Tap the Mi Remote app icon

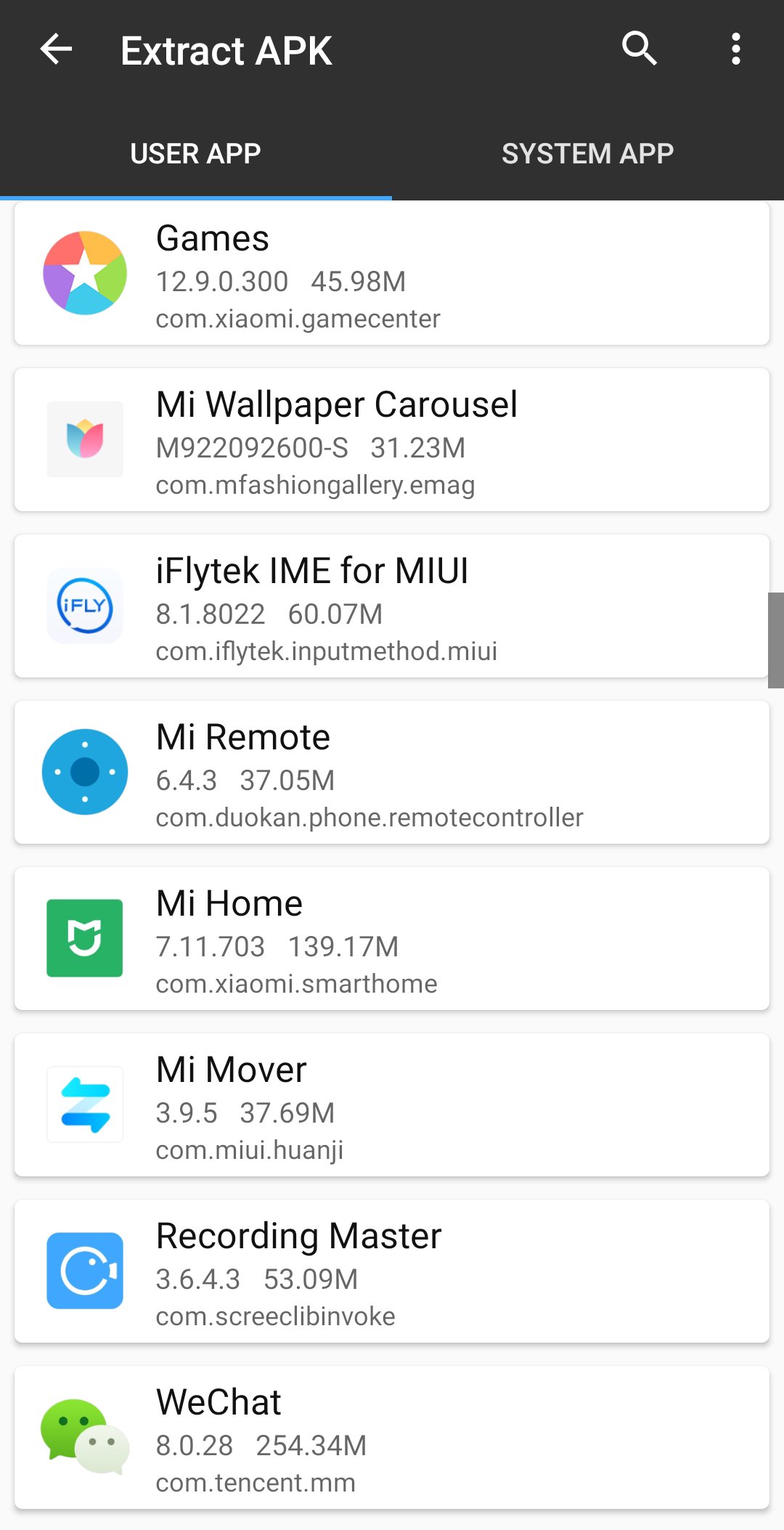85,771
